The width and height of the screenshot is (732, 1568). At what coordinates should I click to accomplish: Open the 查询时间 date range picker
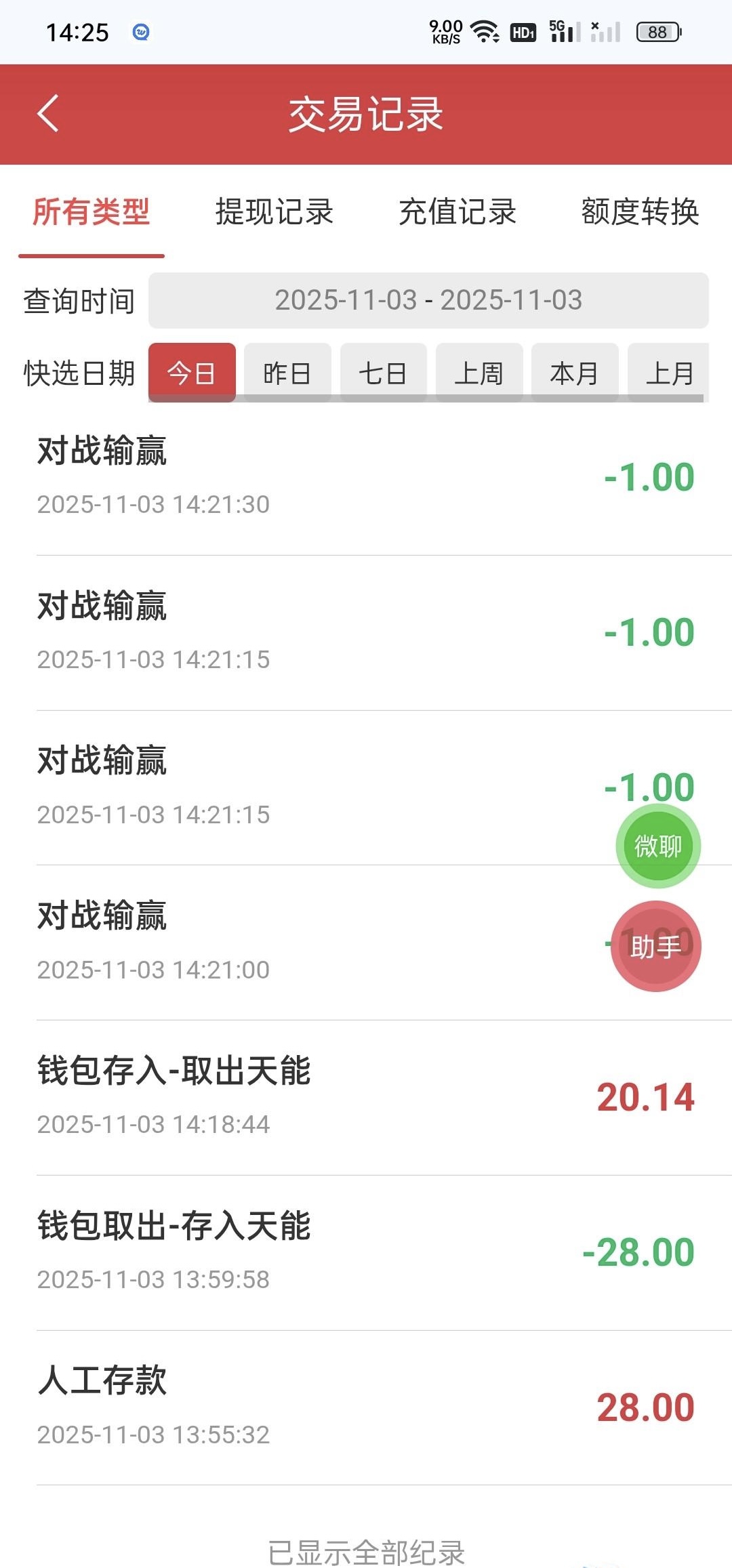tap(428, 300)
